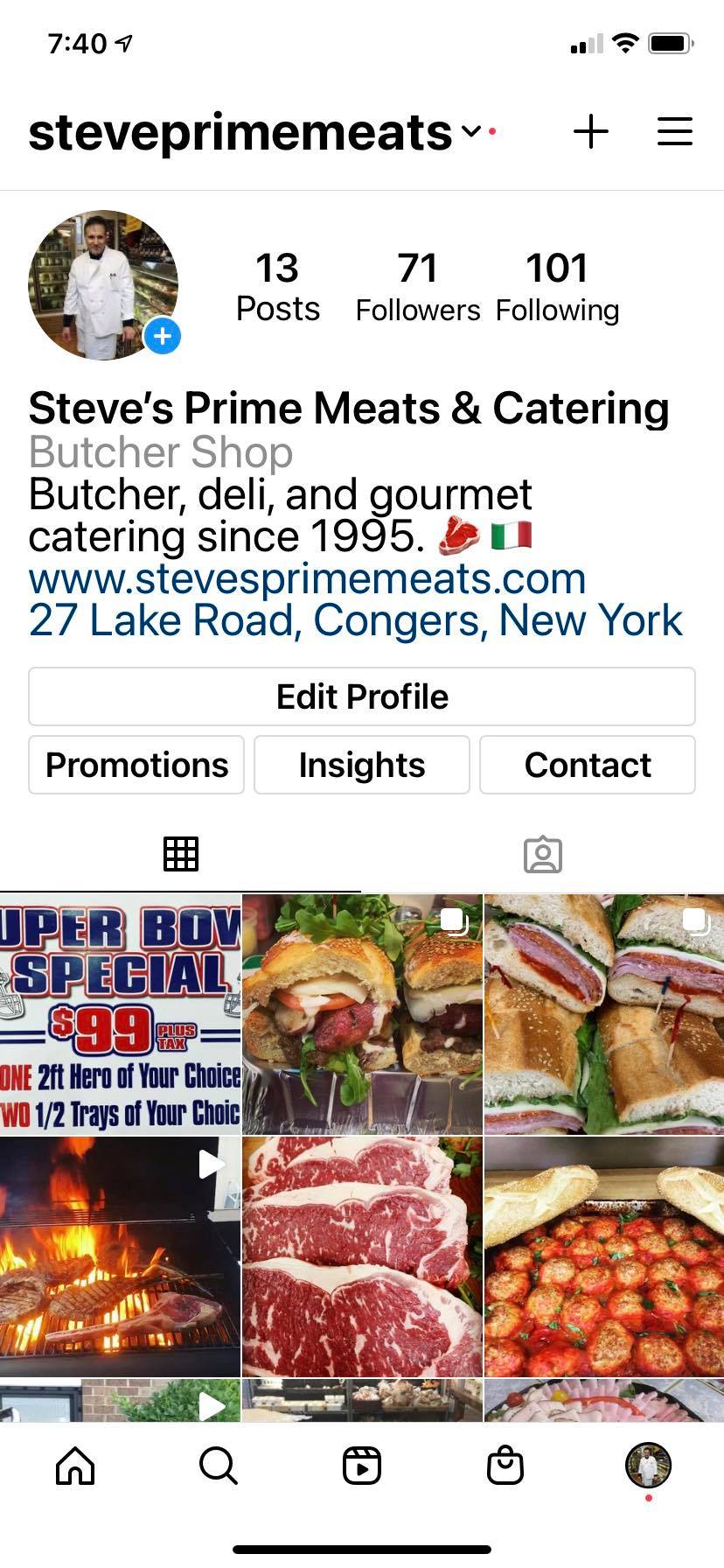Tap the Contact button
Viewport: 724px width, 1568px height.
(588, 765)
